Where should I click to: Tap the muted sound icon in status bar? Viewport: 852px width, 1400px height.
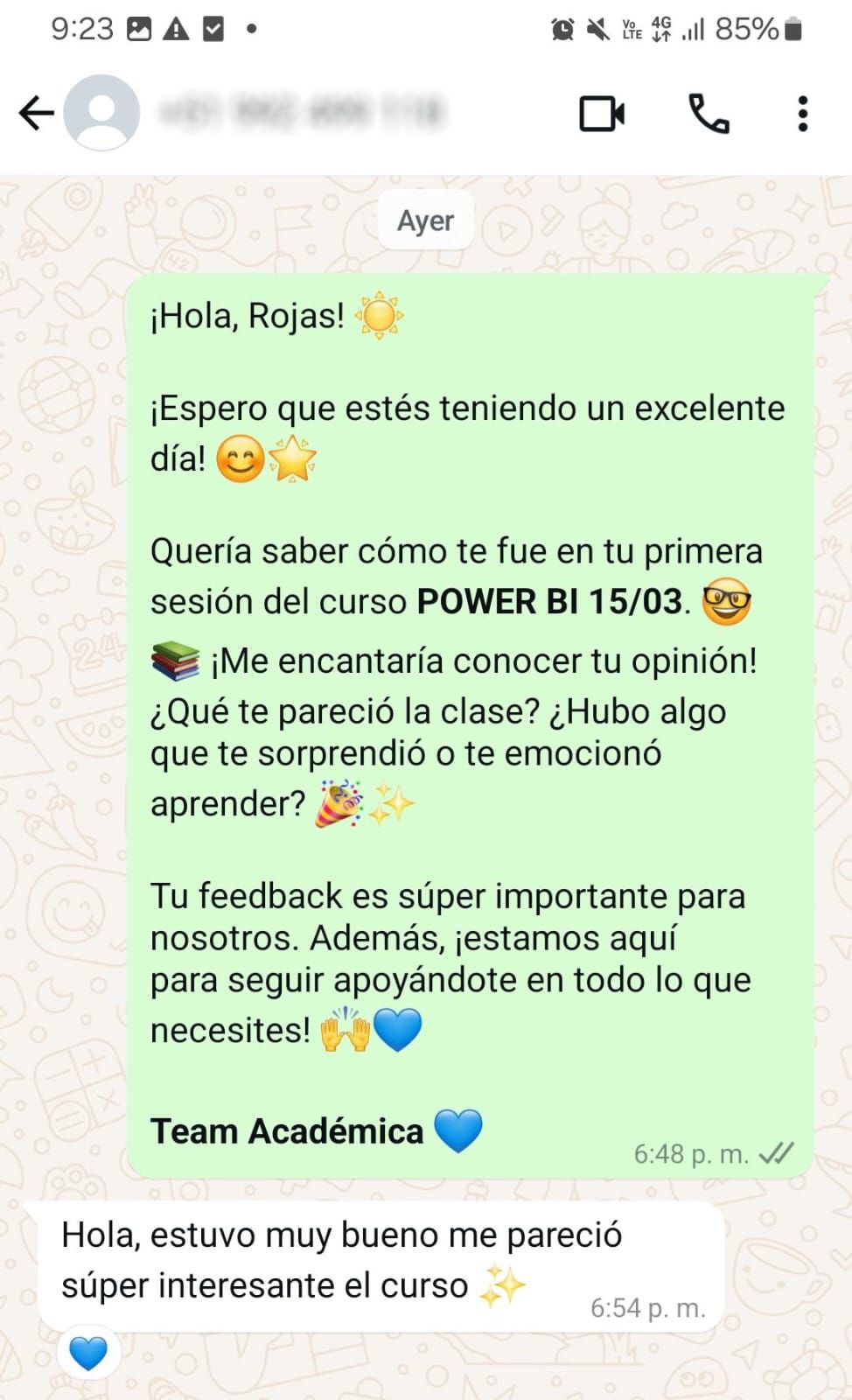click(599, 29)
